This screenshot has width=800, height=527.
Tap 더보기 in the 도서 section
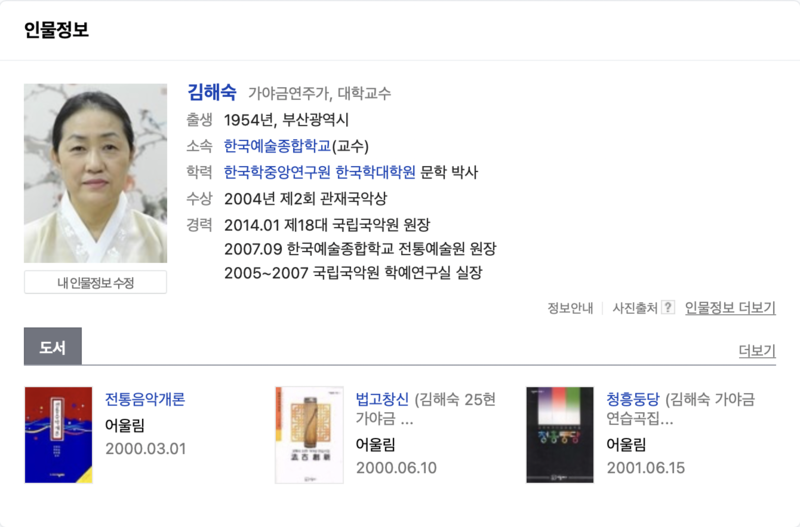[756, 351]
